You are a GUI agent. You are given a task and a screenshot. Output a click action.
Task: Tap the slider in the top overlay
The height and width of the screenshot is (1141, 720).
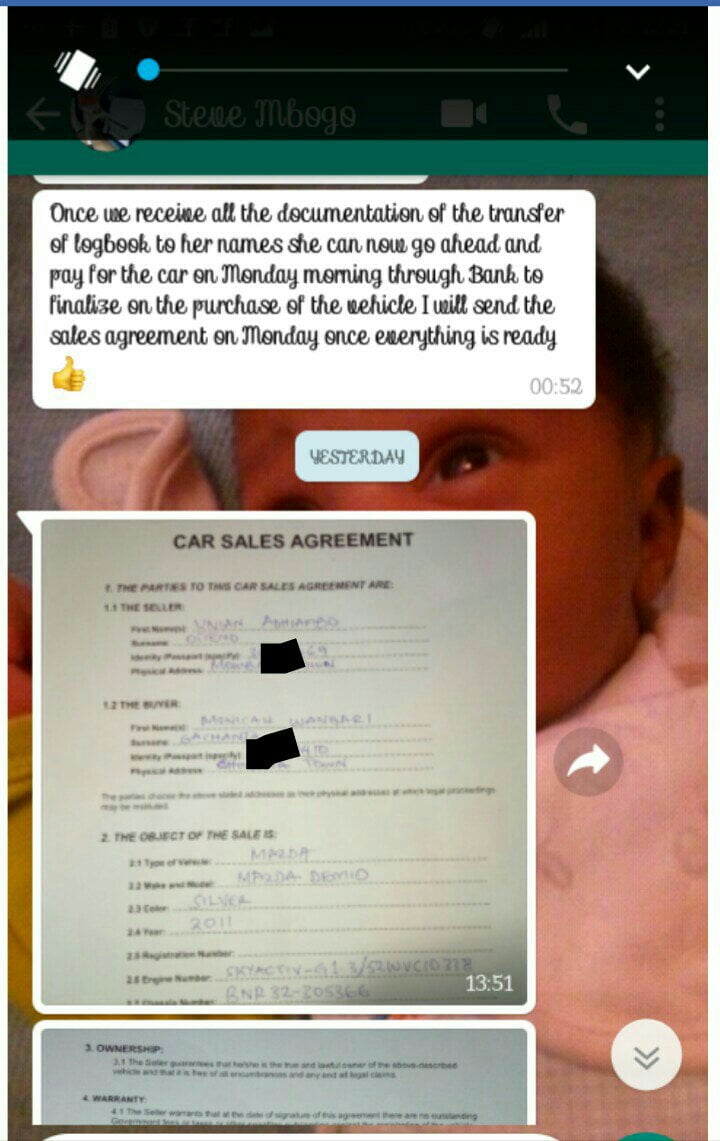(148, 70)
